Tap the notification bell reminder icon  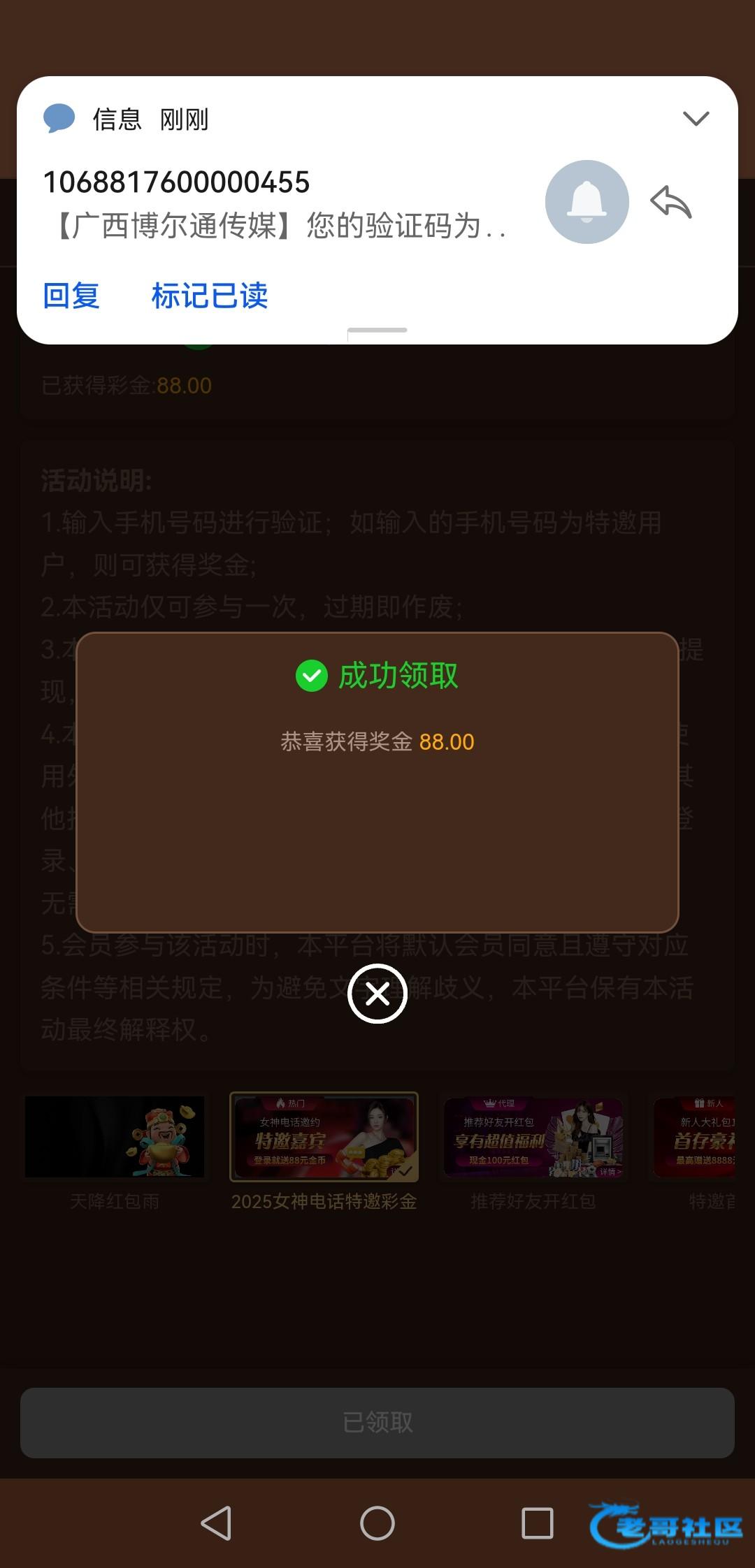pos(587,202)
